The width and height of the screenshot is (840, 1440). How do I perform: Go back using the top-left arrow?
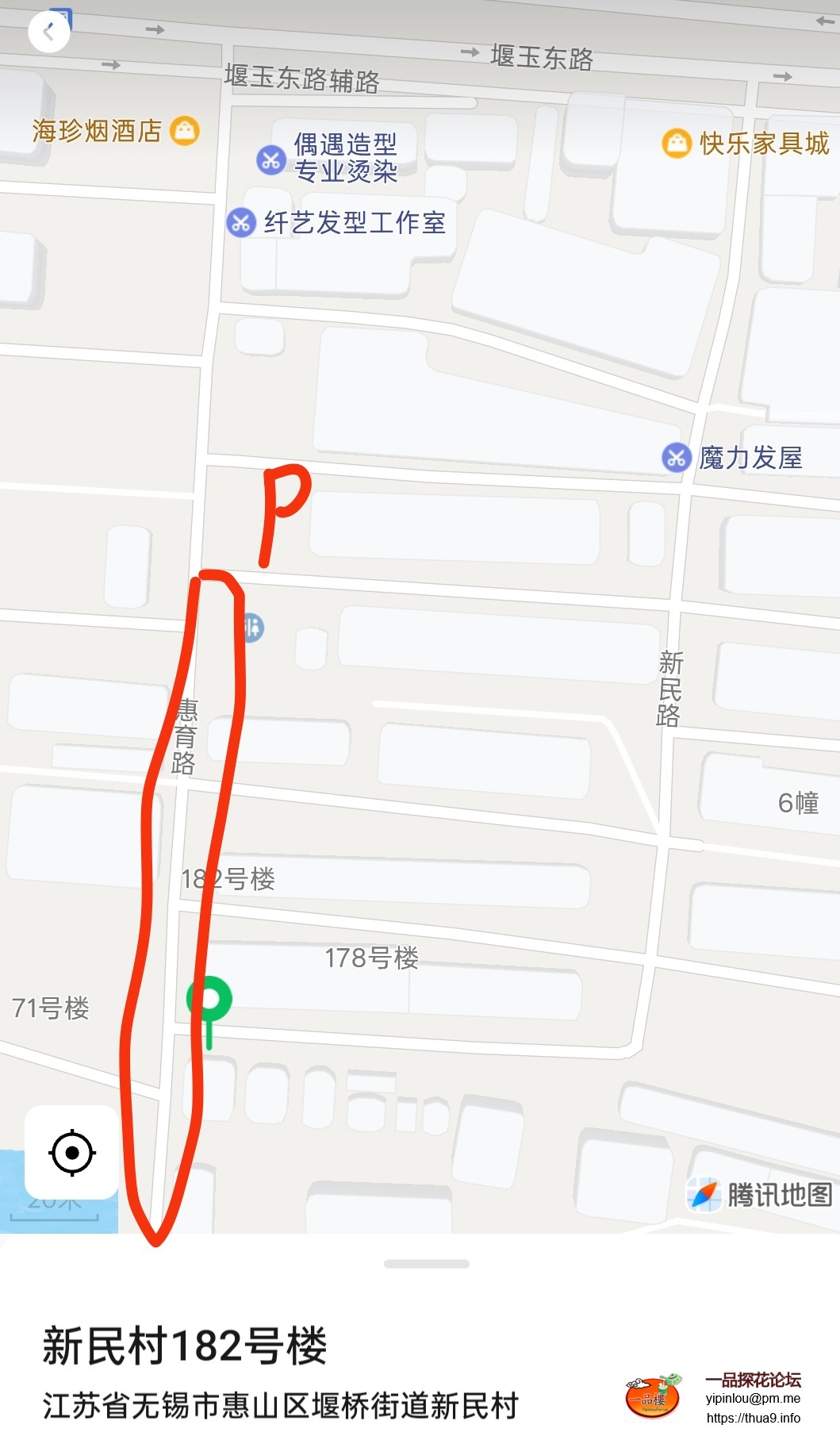[49, 32]
